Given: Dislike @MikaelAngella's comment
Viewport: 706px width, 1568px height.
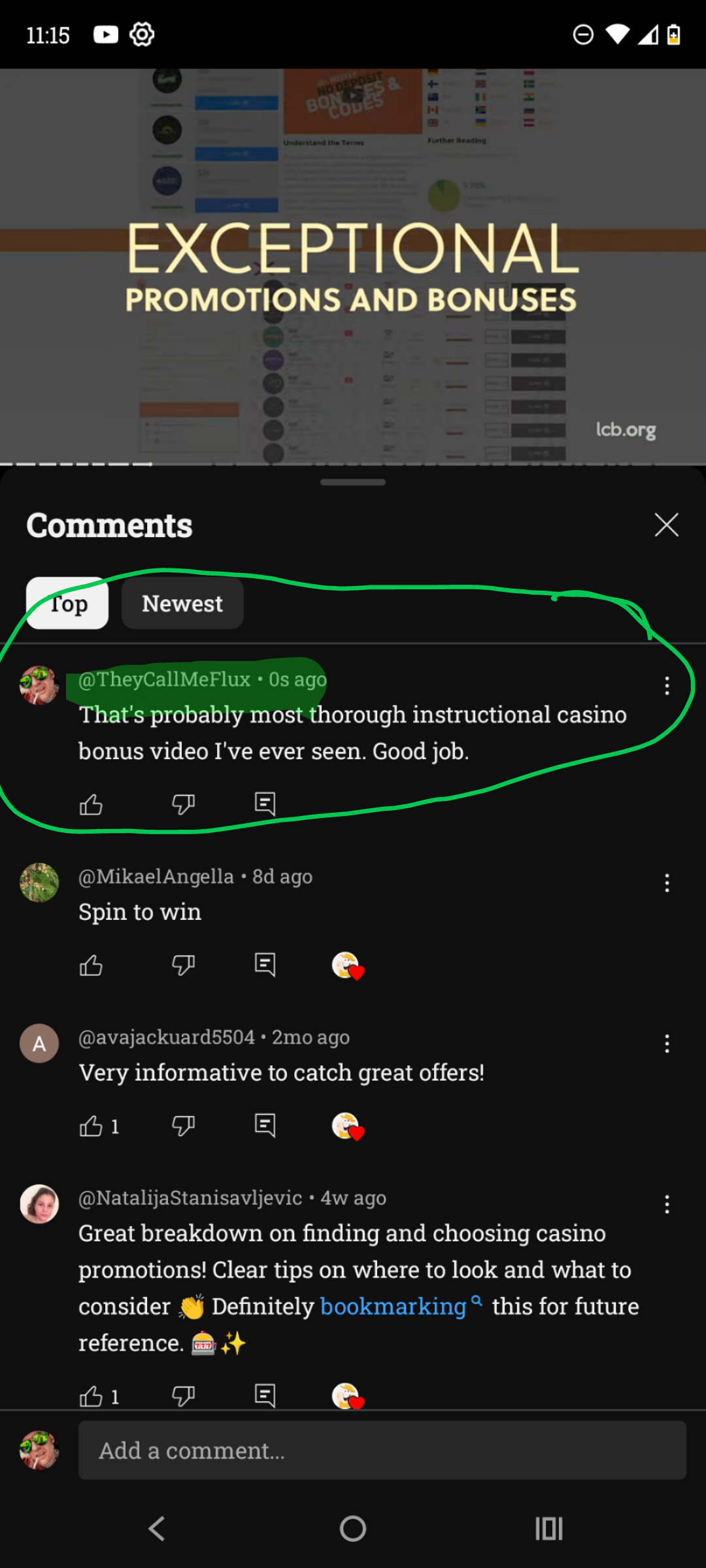Looking at the screenshot, I should [183, 965].
